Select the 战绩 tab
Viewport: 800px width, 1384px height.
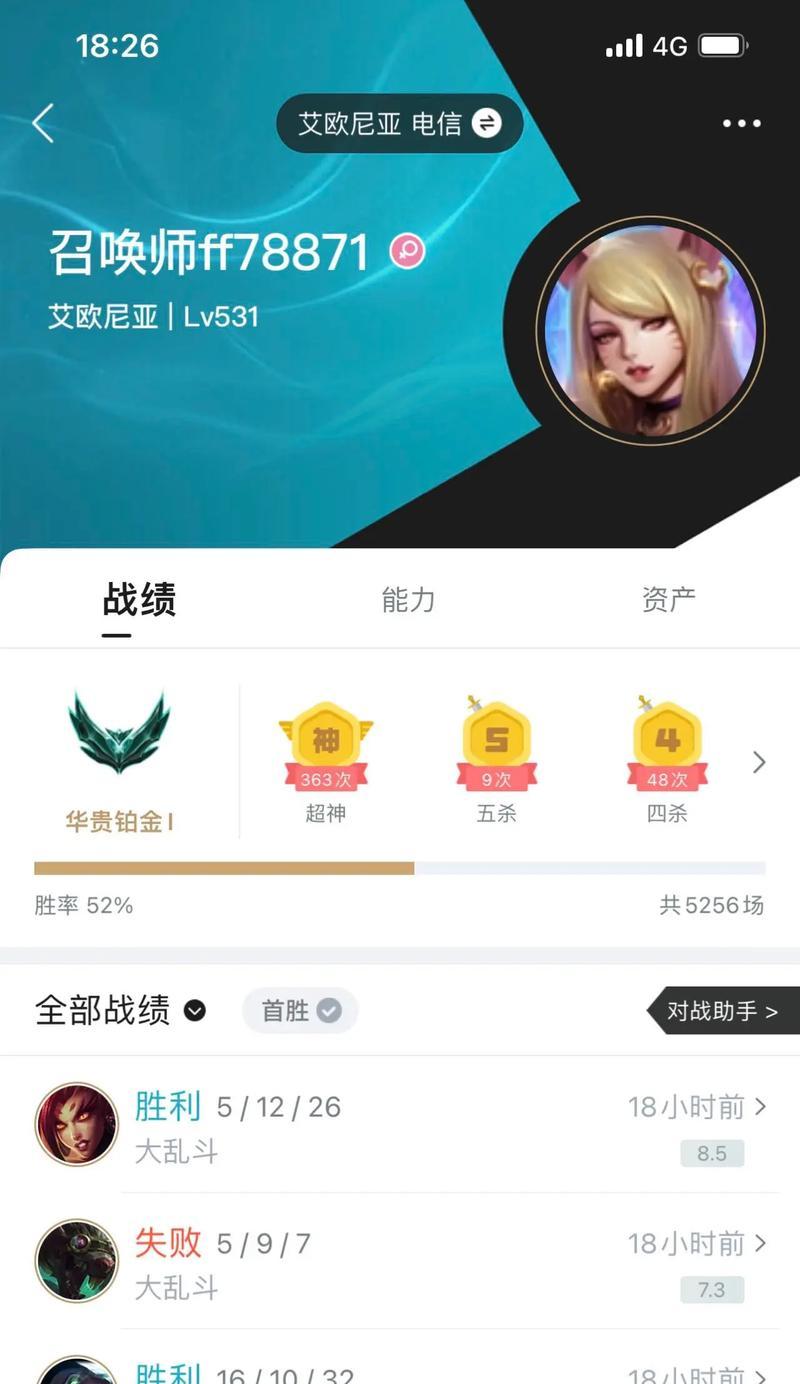139,600
